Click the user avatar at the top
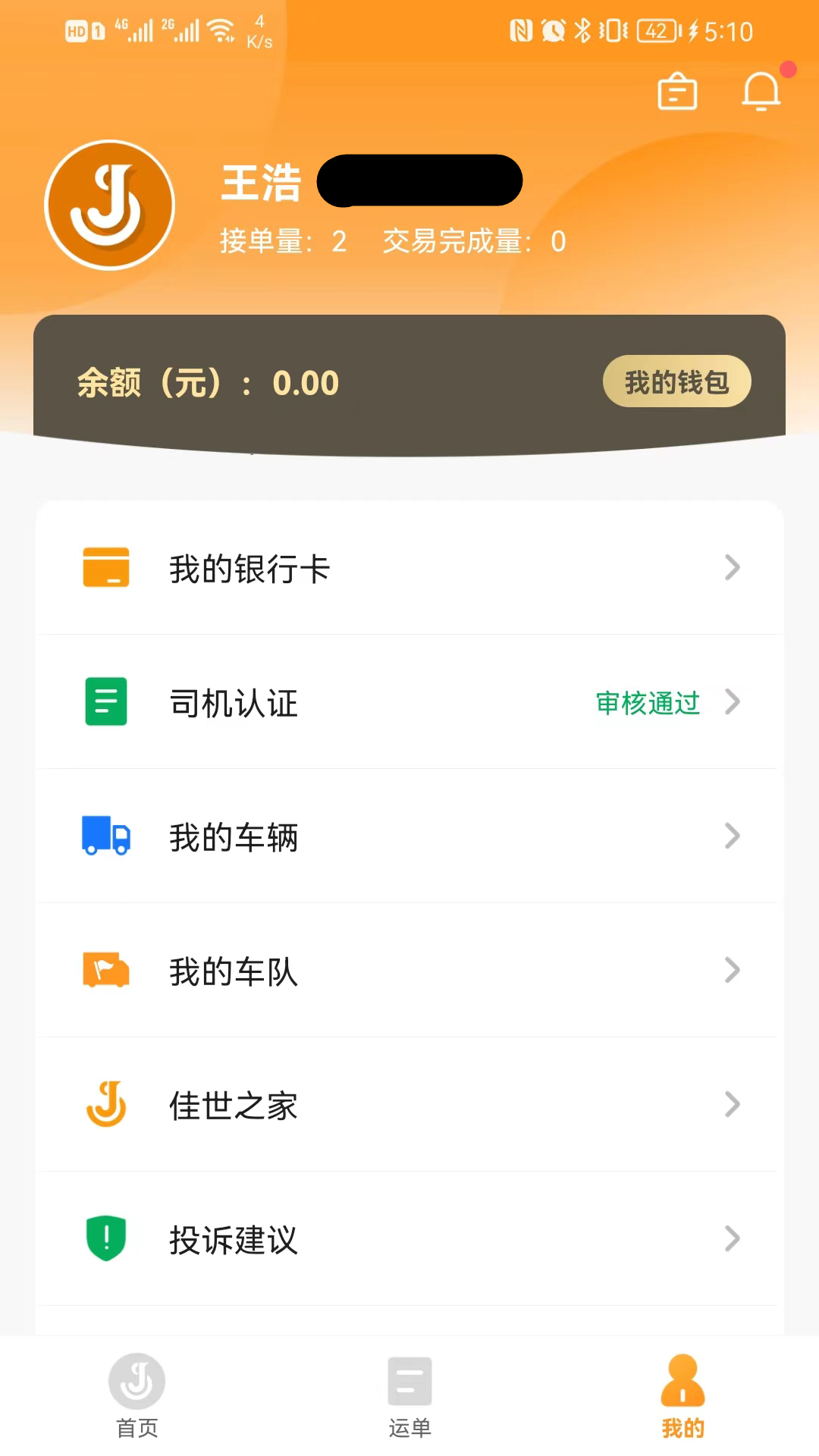 [110, 205]
